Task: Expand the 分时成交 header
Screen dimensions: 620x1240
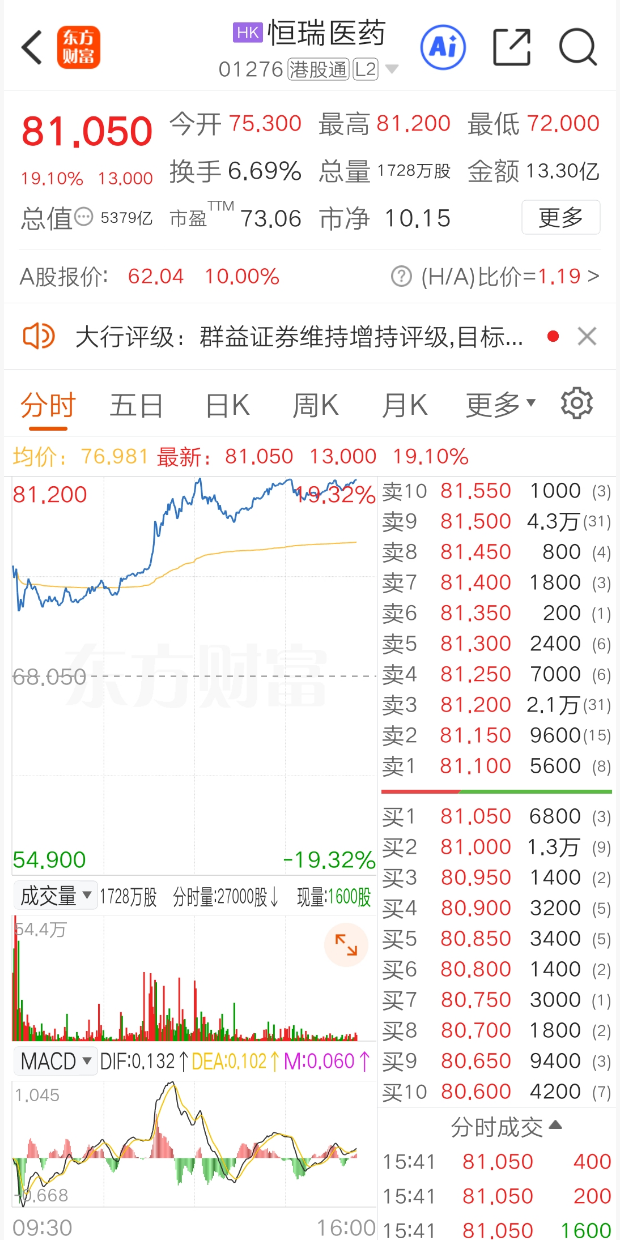Action: pos(506,1127)
